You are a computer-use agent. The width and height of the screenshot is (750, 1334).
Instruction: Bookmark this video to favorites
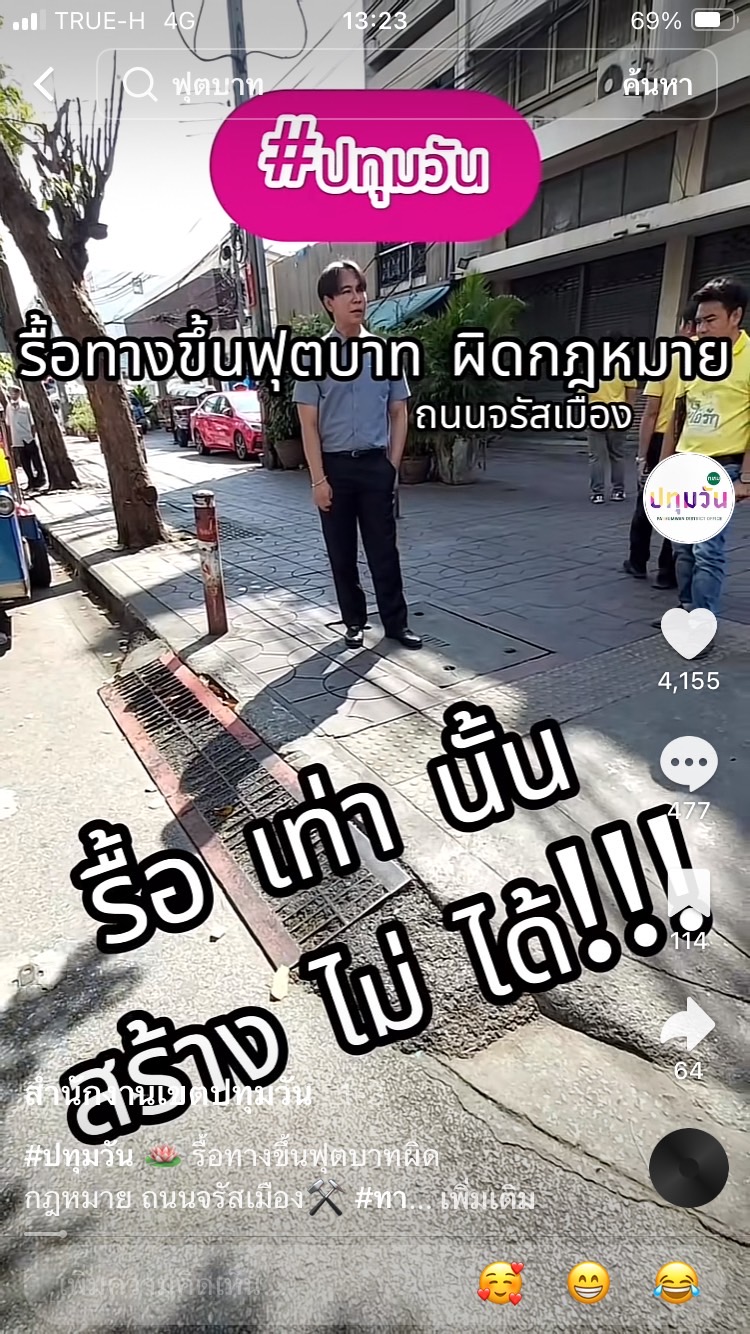[x=688, y=895]
